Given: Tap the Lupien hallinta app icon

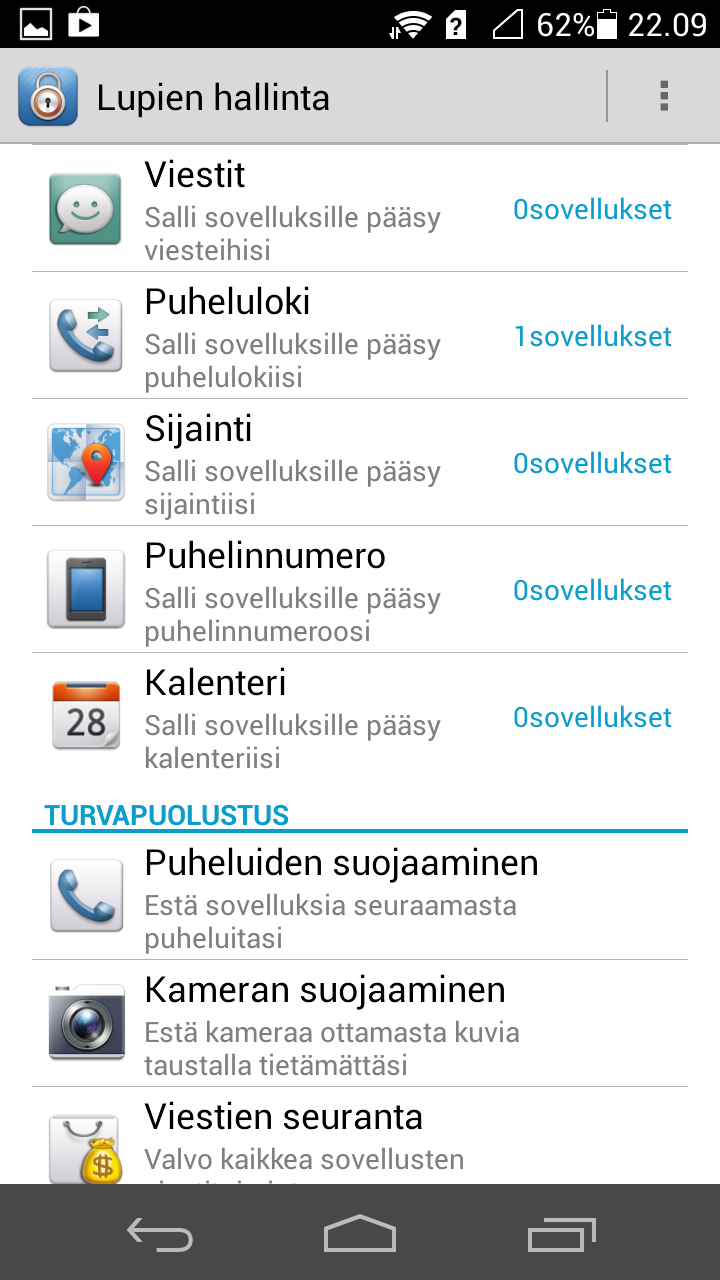Looking at the screenshot, I should [48, 96].
